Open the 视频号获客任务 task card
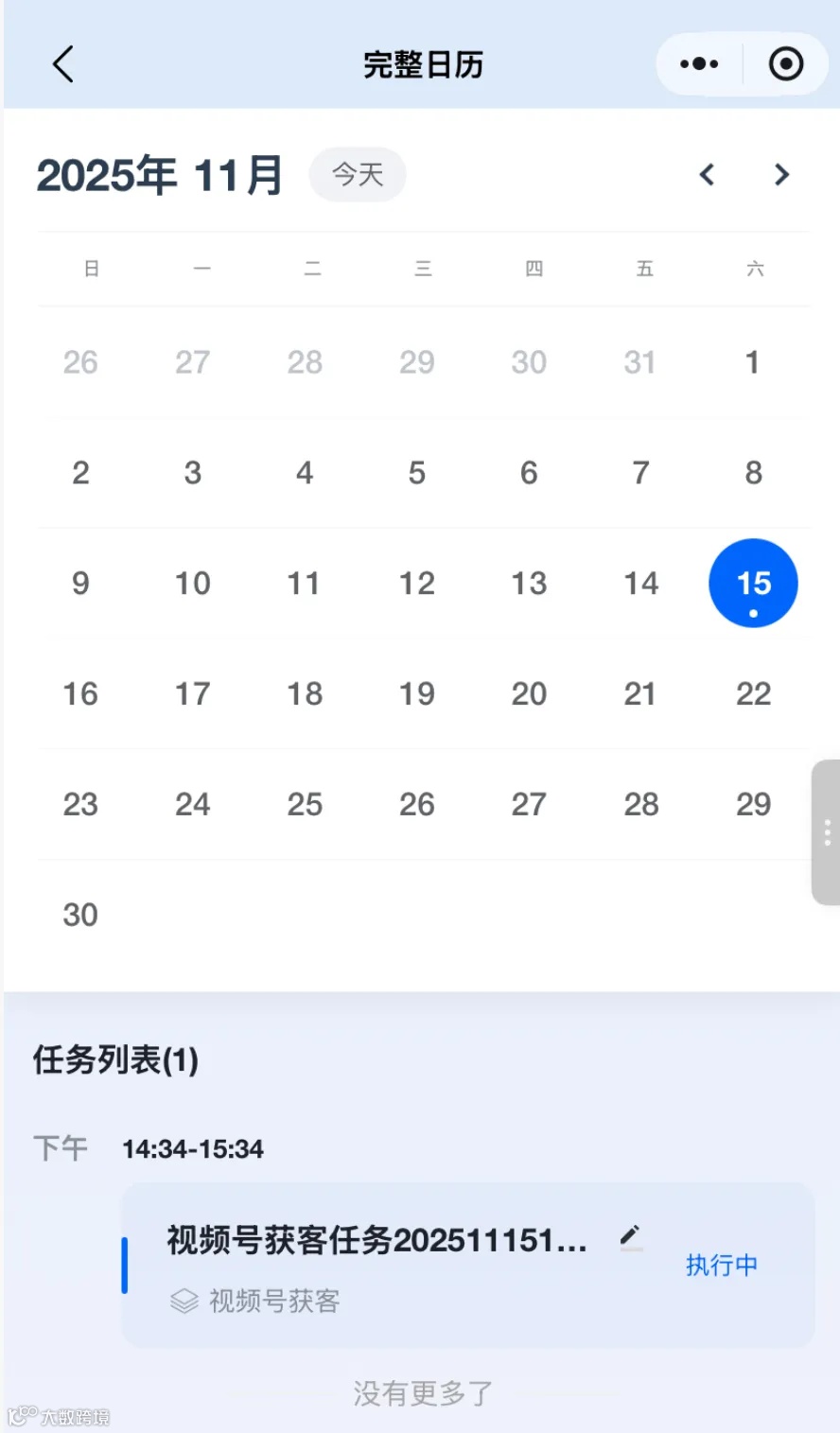 coord(426,1265)
